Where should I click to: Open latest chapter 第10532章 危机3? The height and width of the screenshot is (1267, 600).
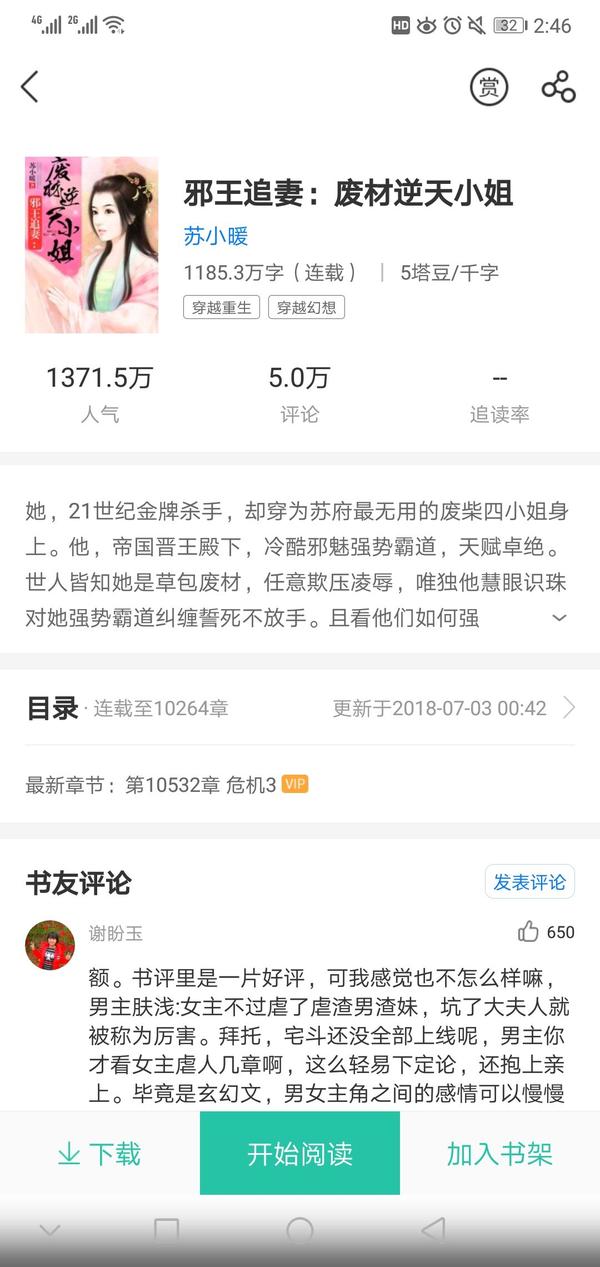pos(200,785)
